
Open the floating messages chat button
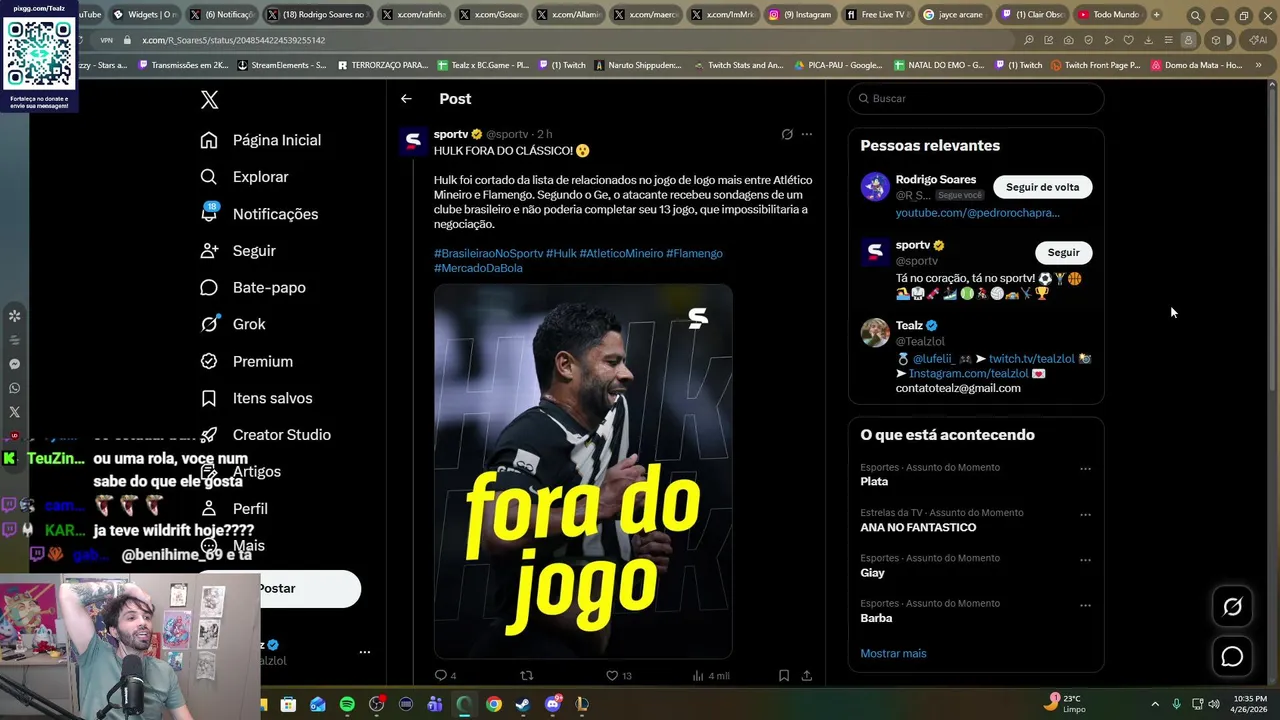[1232, 657]
